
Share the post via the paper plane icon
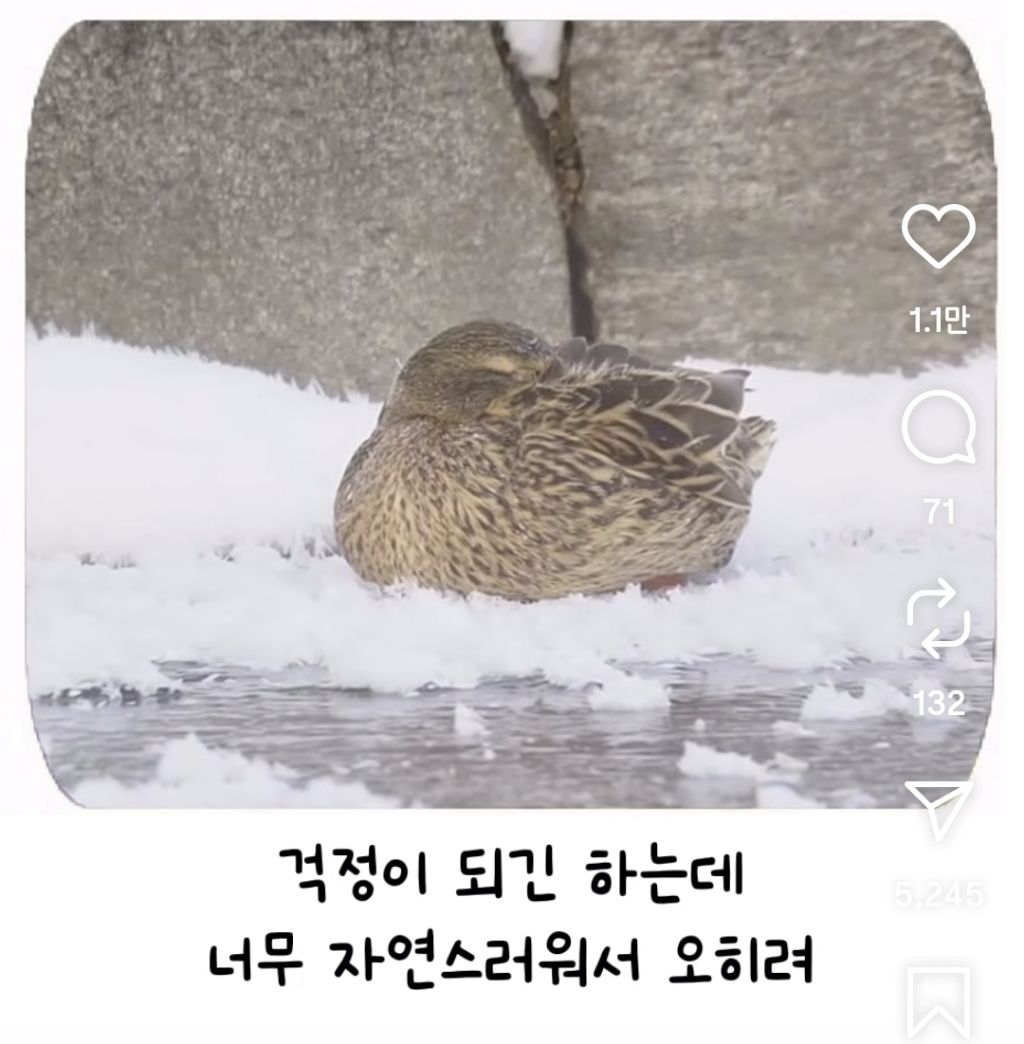point(939,808)
